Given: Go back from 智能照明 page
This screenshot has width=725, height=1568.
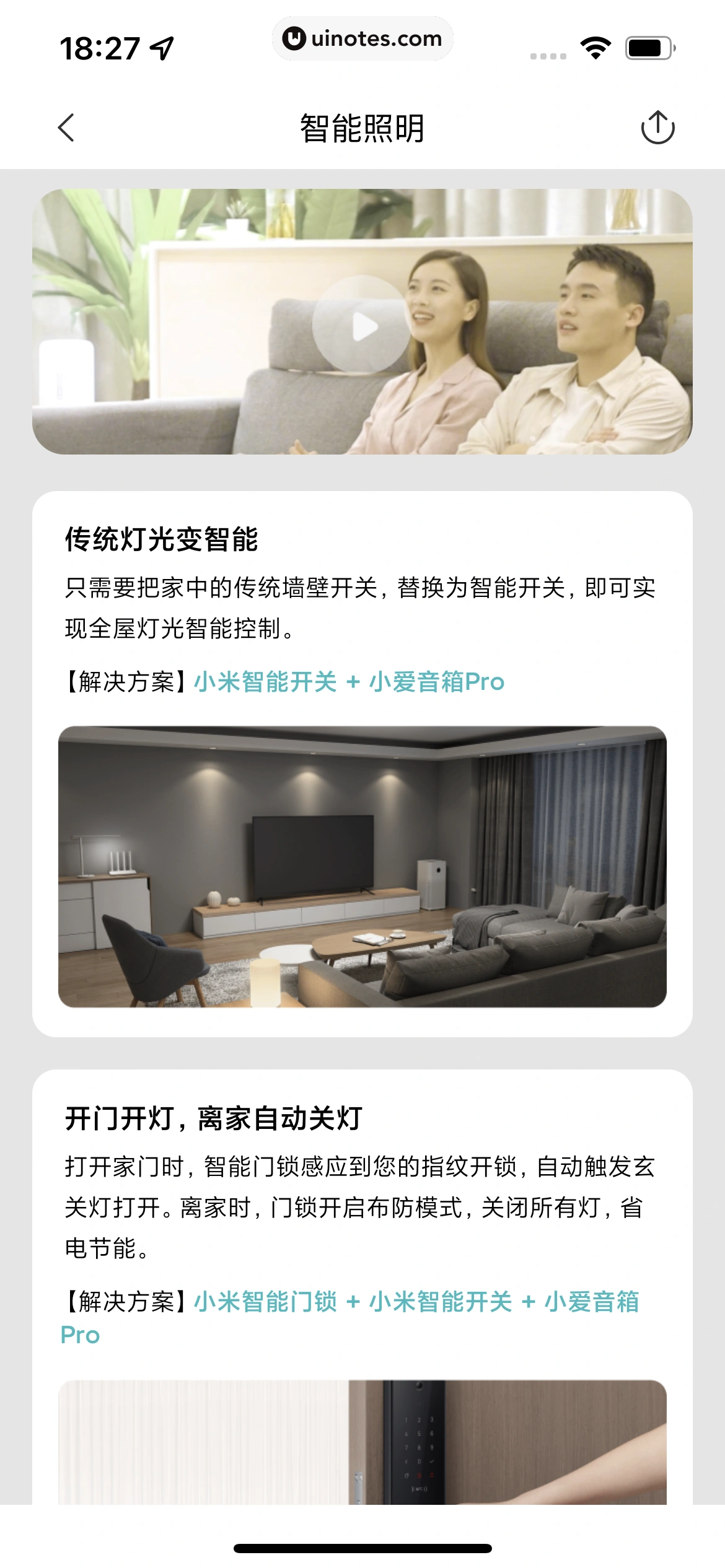Looking at the screenshot, I should pos(66,128).
